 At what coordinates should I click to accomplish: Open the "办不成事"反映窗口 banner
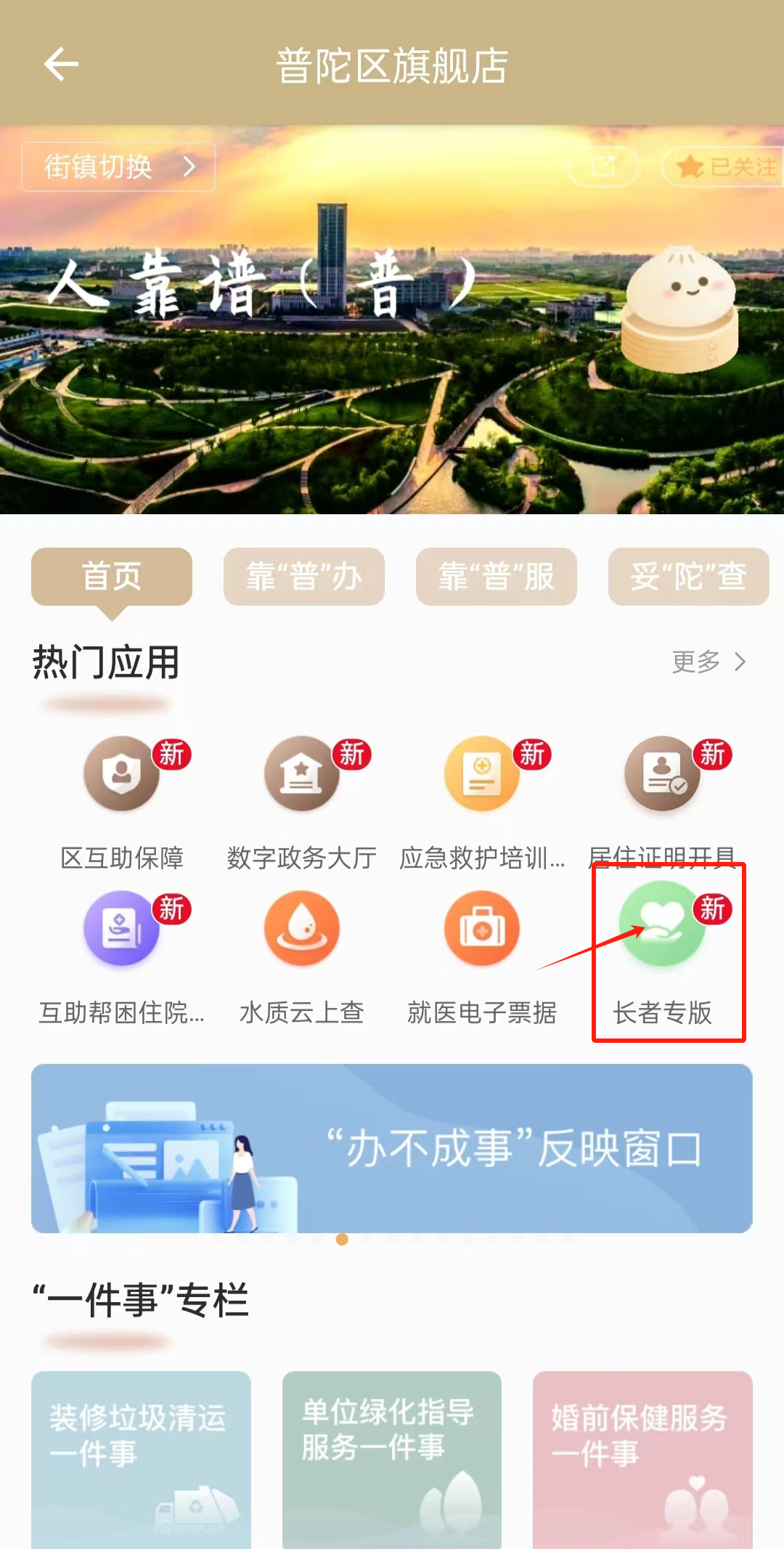[392, 1148]
